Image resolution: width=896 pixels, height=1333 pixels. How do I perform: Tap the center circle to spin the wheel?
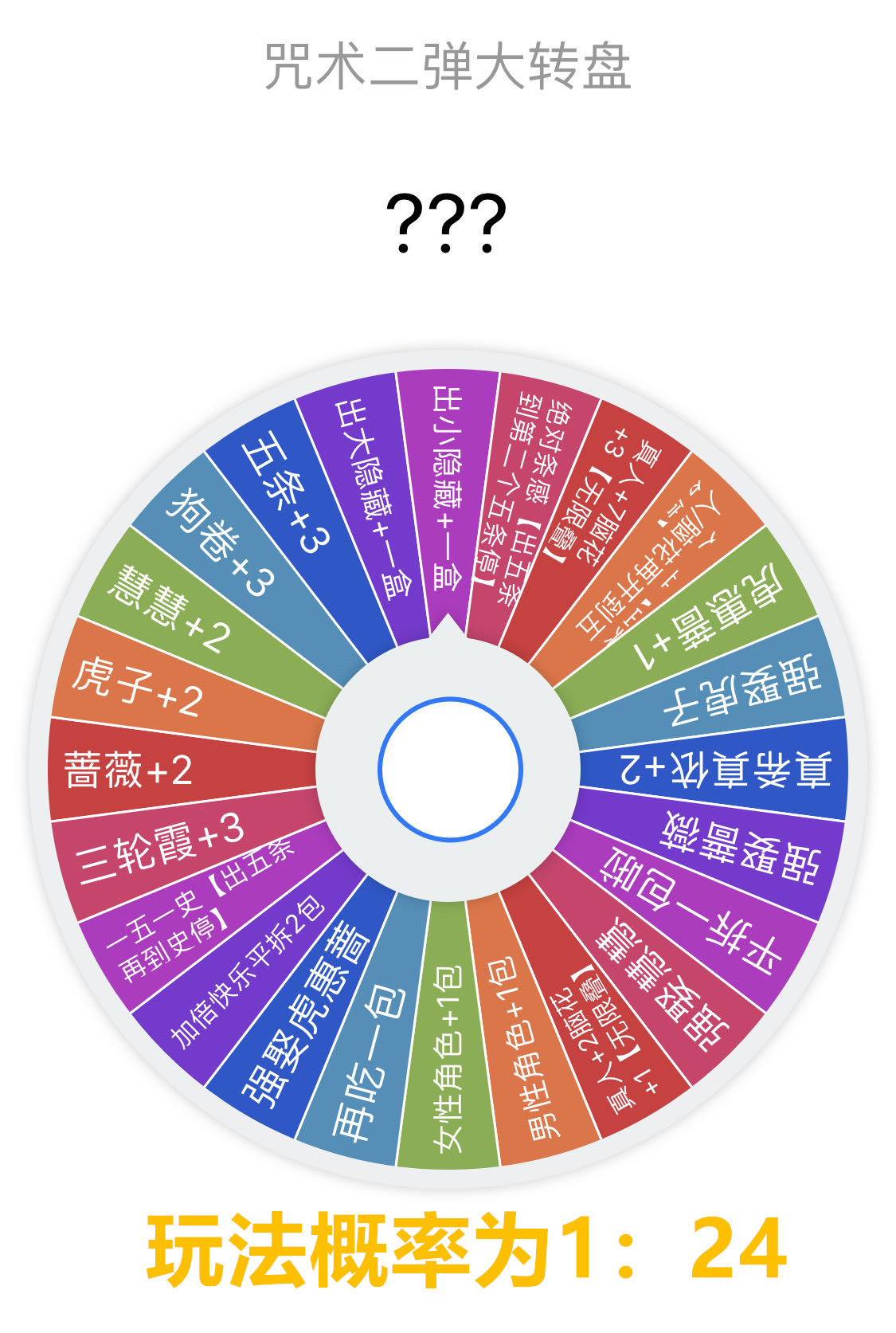point(450,769)
